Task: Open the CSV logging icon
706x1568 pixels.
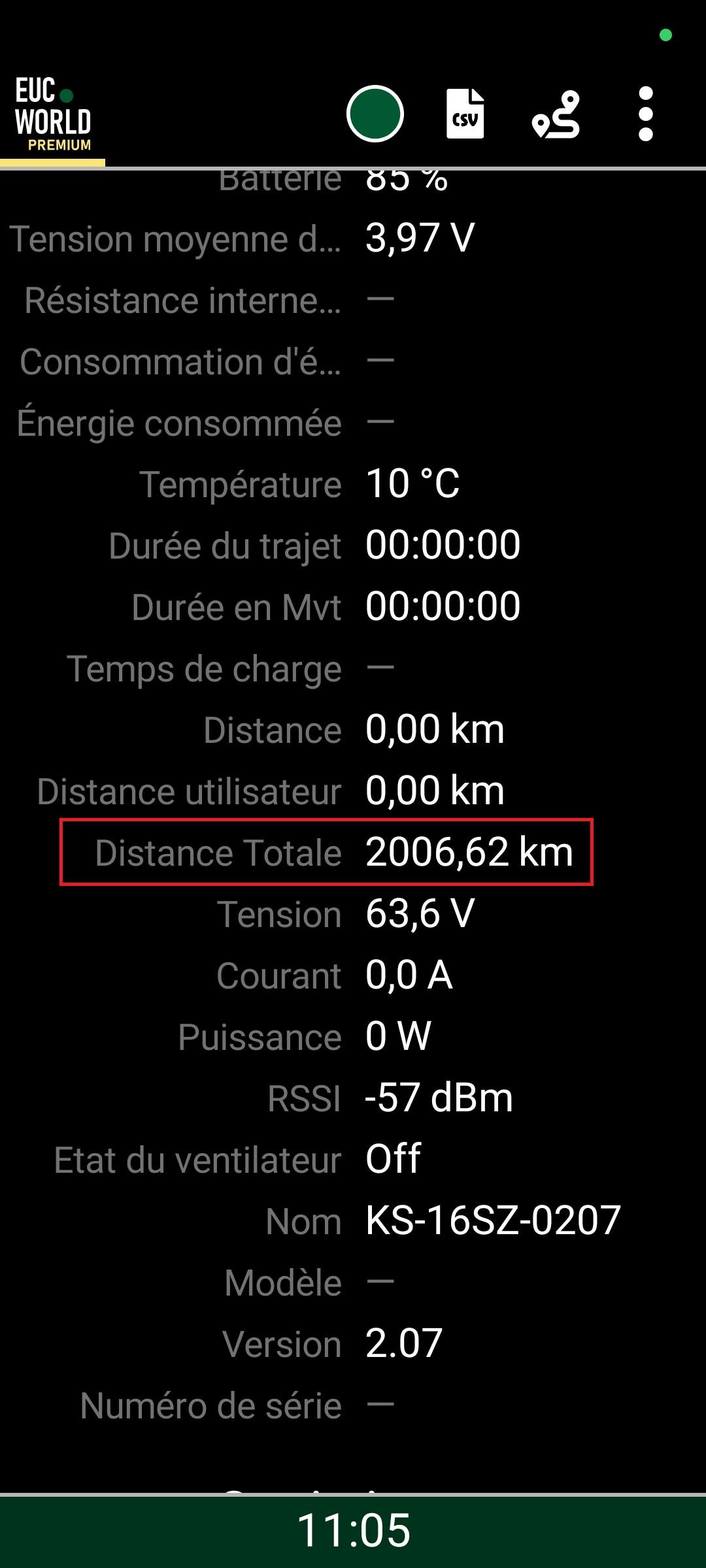Action: 465,114
